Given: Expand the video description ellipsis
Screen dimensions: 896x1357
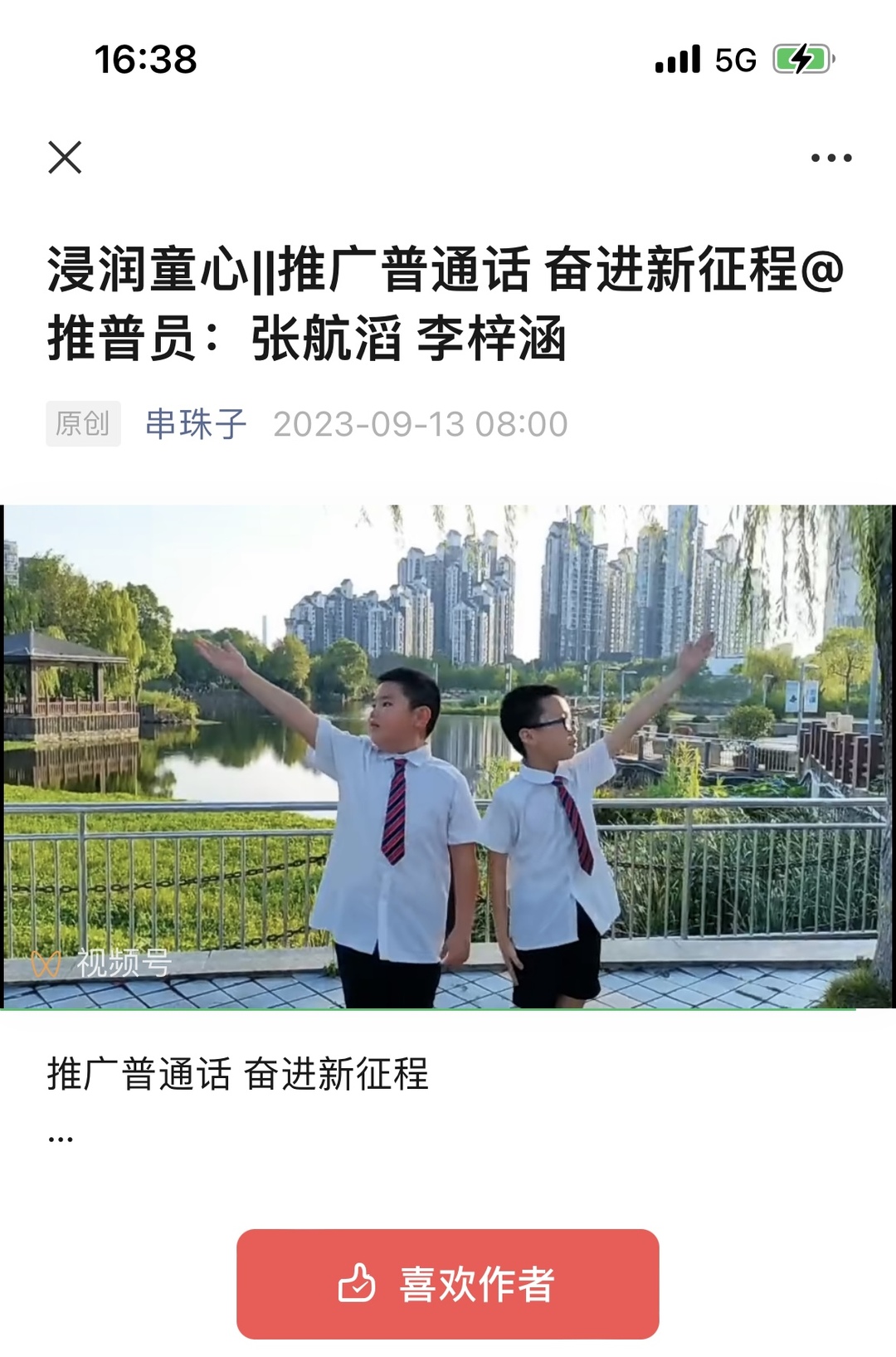Looking at the screenshot, I should 61,1139.
